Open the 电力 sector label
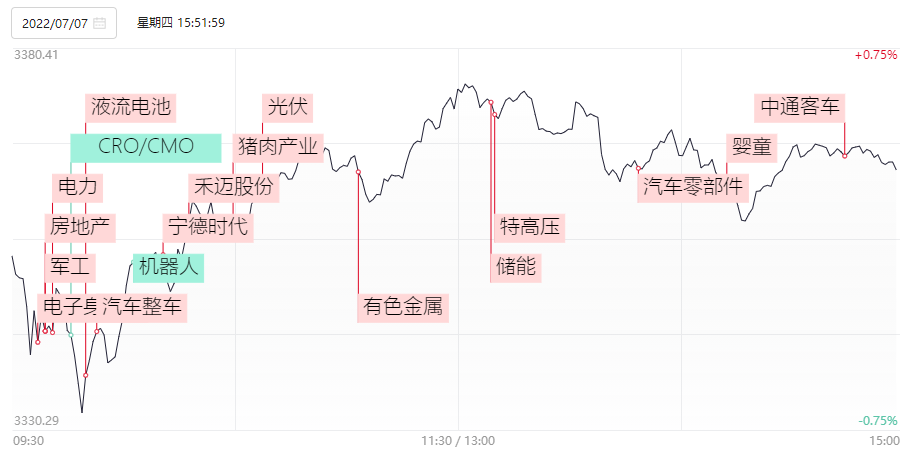This screenshot has width=919, height=459. pos(79,187)
